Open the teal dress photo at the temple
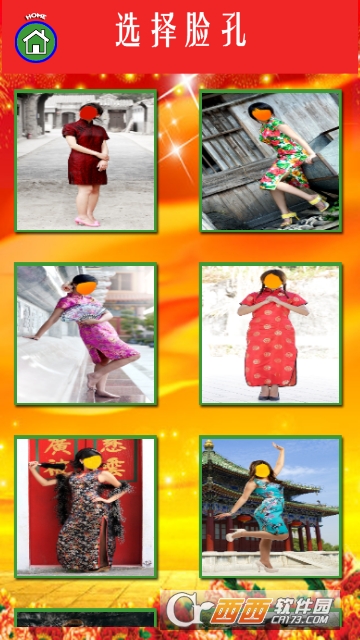Viewport: 360px width, 640px height. (271, 507)
